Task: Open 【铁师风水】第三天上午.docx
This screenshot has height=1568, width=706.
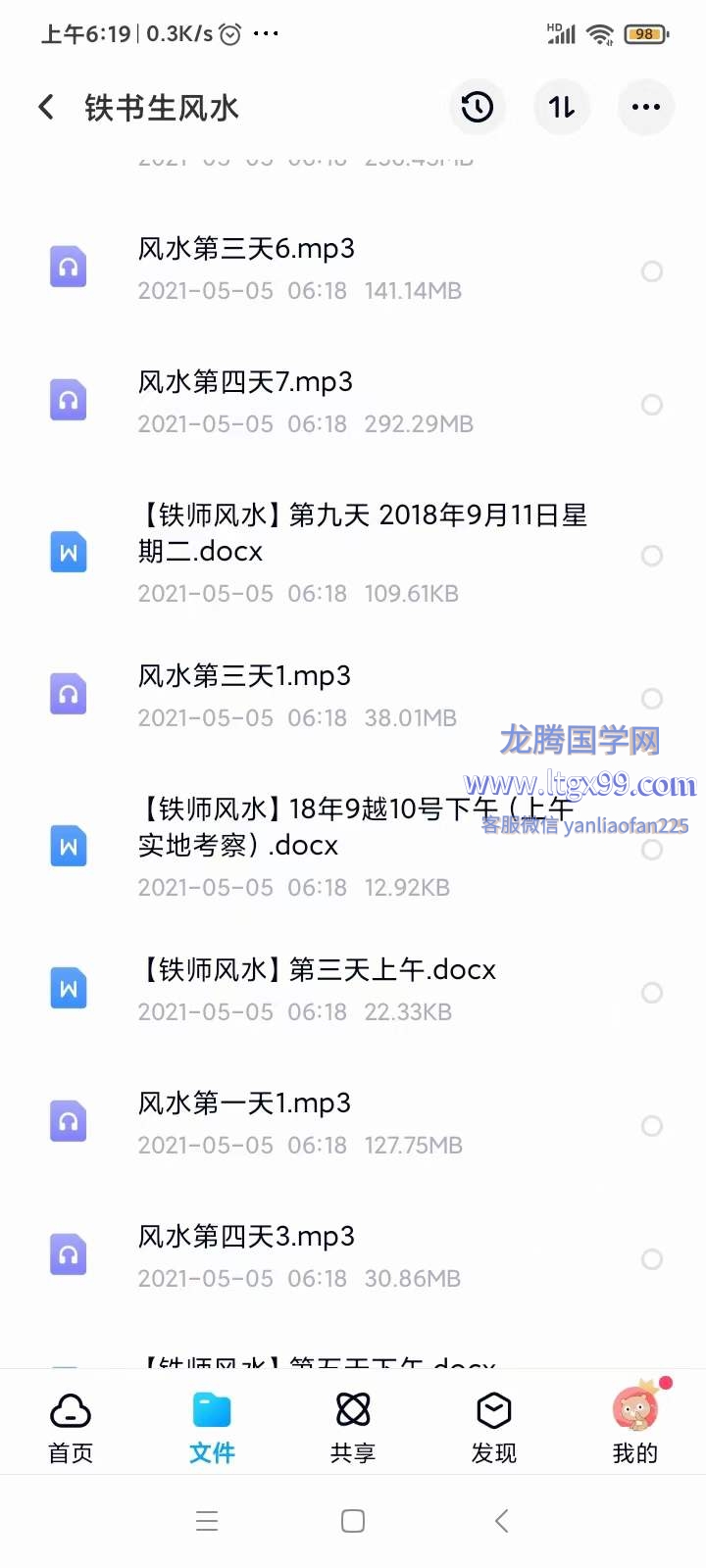Action: click(353, 990)
